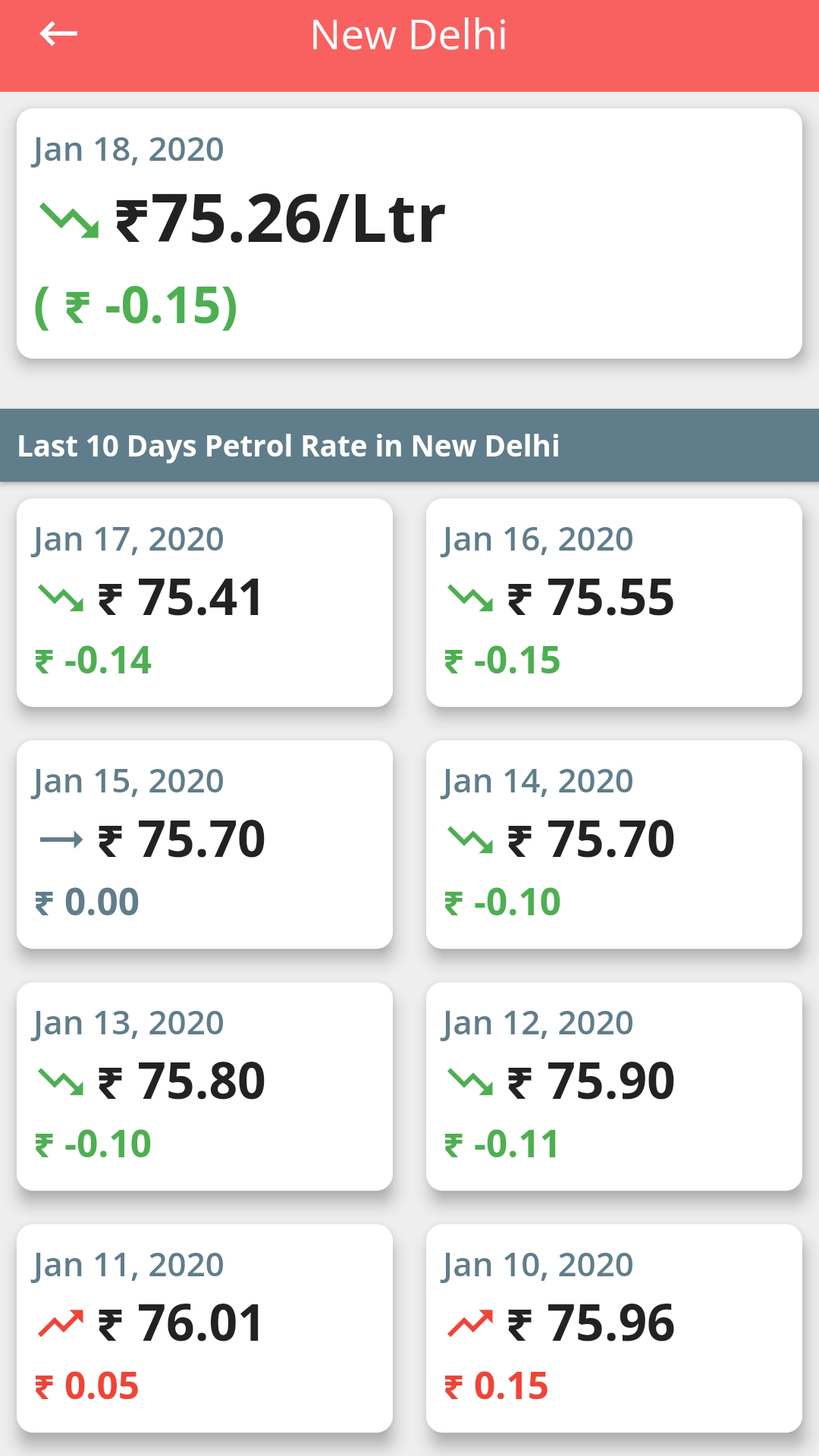Click the downward trend icon beside ₹75.26/Ltr
Screen dimensions: 819x1456
(x=70, y=220)
